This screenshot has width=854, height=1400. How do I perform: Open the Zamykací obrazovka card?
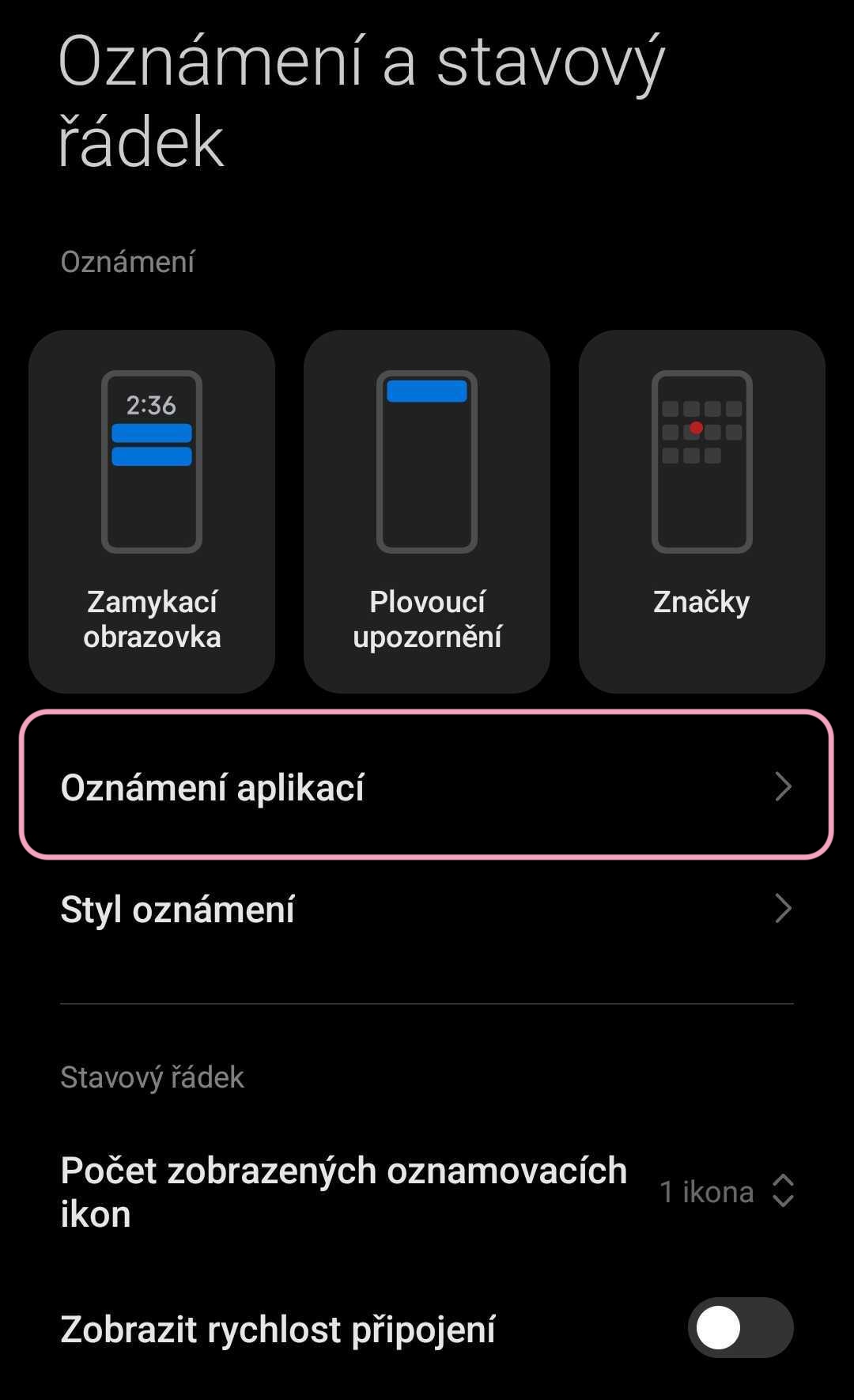tap(152, 511)
